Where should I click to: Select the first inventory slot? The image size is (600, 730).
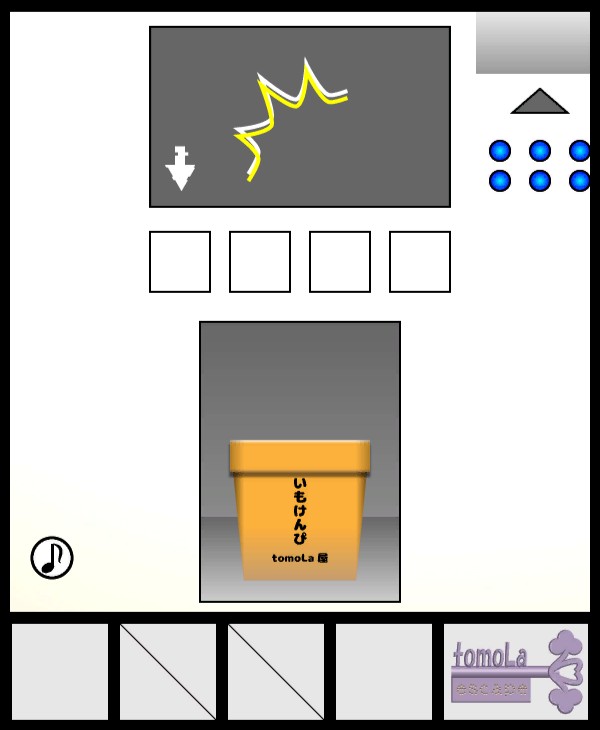(x=60, y=672)
